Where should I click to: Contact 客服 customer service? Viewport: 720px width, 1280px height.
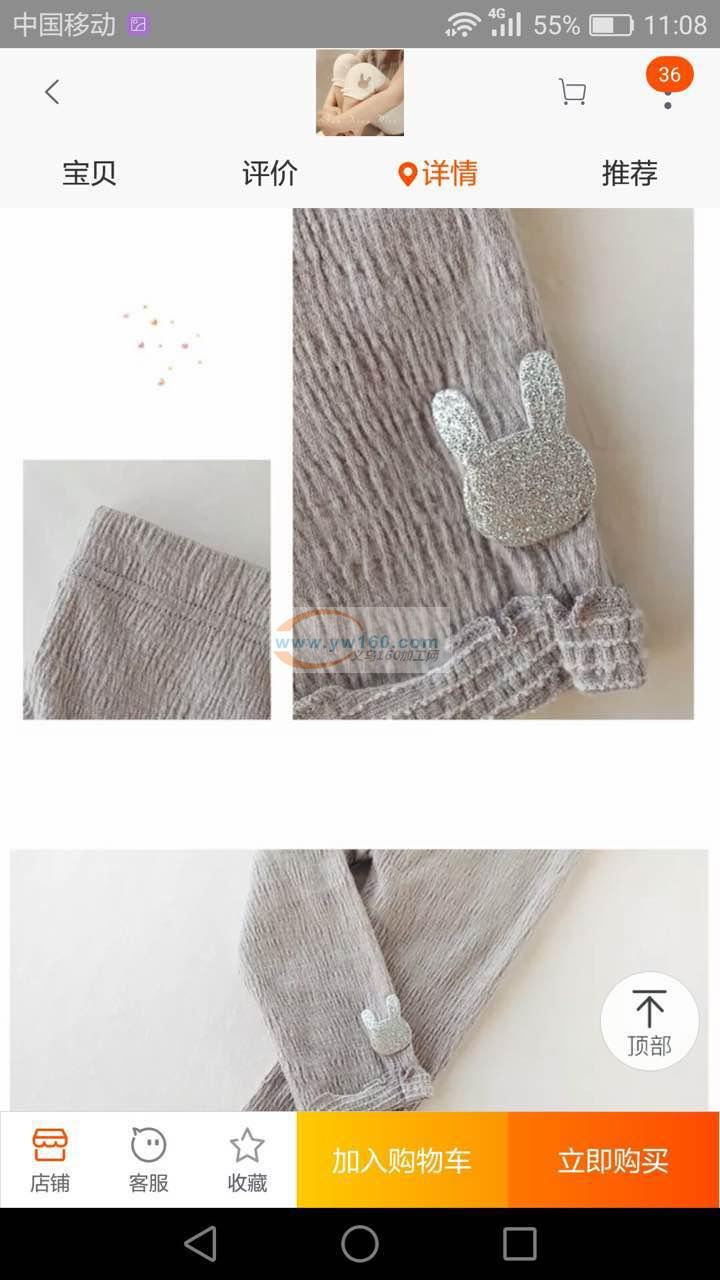tap(148, 1160)
